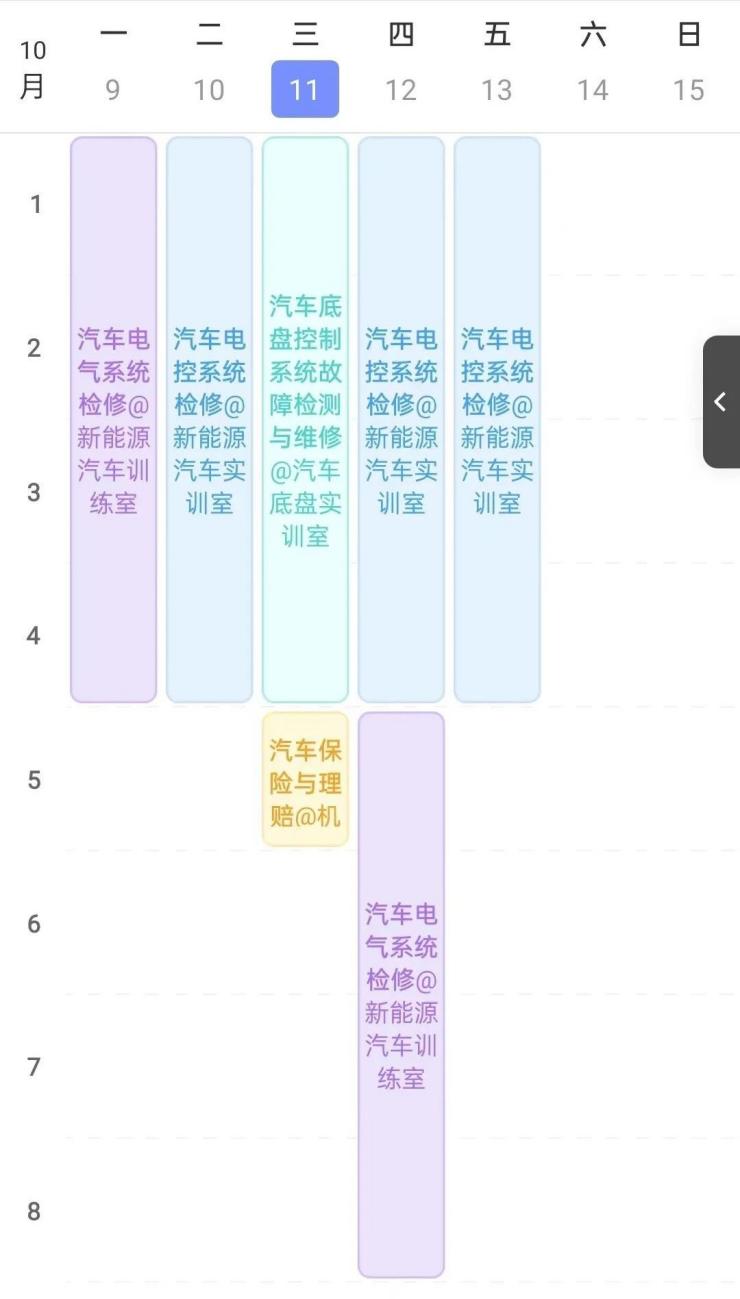
Task: Open the 10月 month selector
Action: tap(33, 68)
